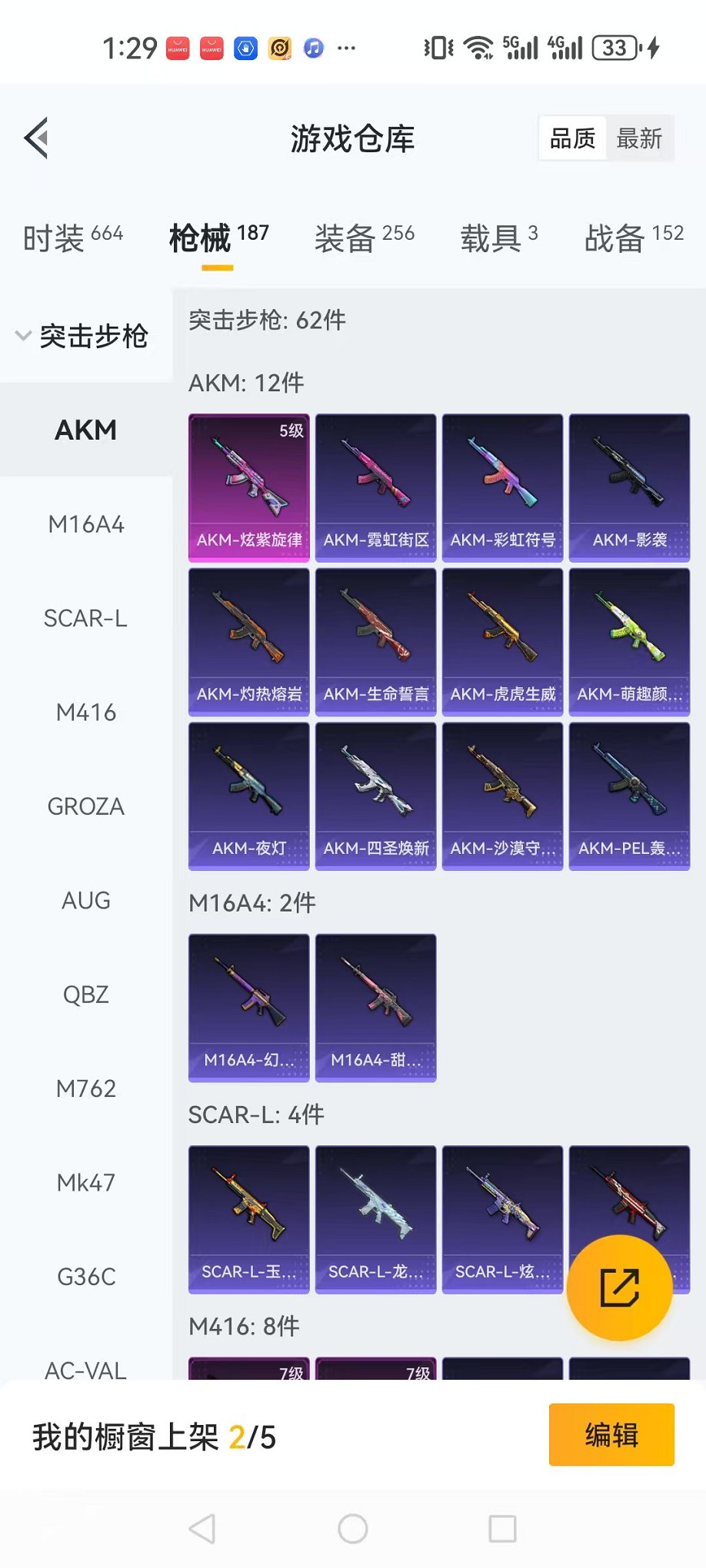Open the 载具 tab

(x=498, y=238)
